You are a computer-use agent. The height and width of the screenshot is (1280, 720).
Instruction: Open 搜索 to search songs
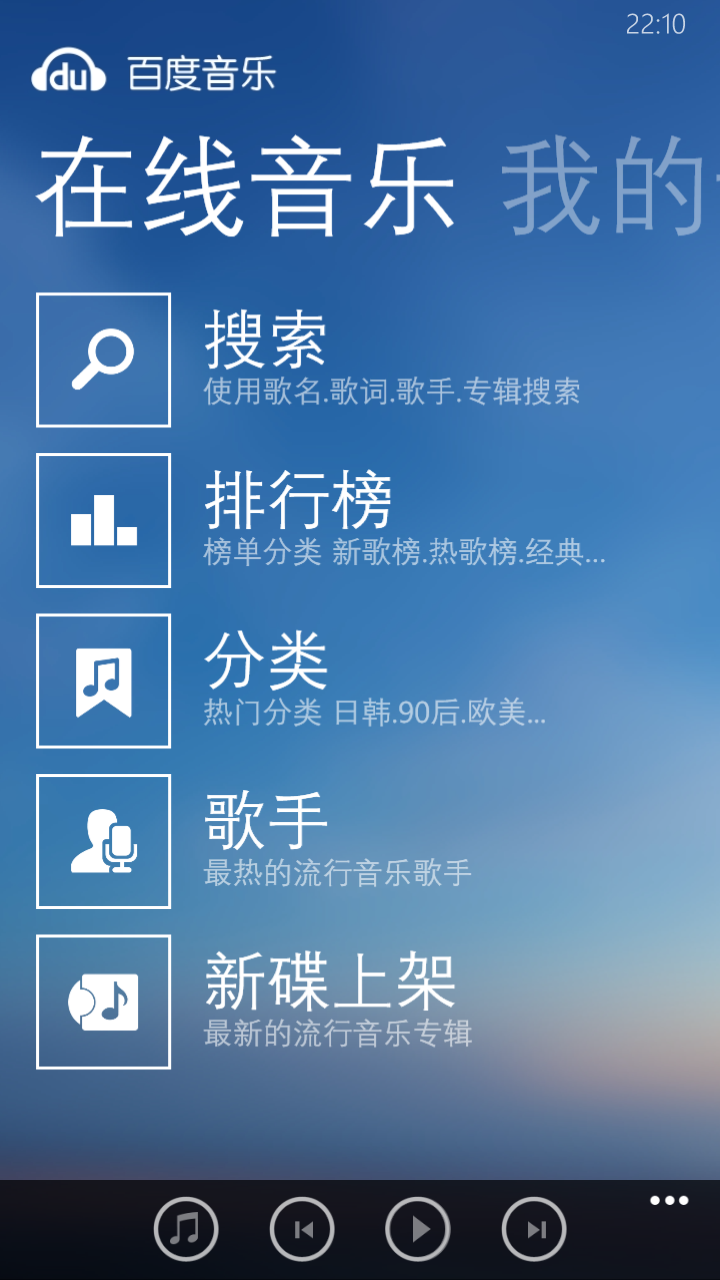(x=104, y=360)
